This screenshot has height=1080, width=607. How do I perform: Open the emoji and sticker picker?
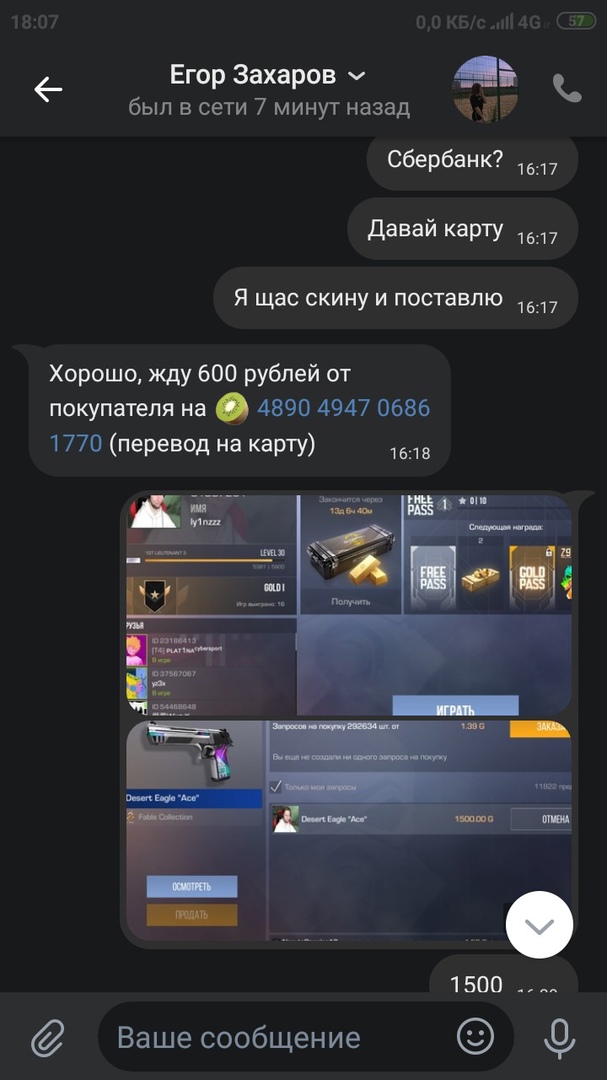click(x=476, y=1037)
